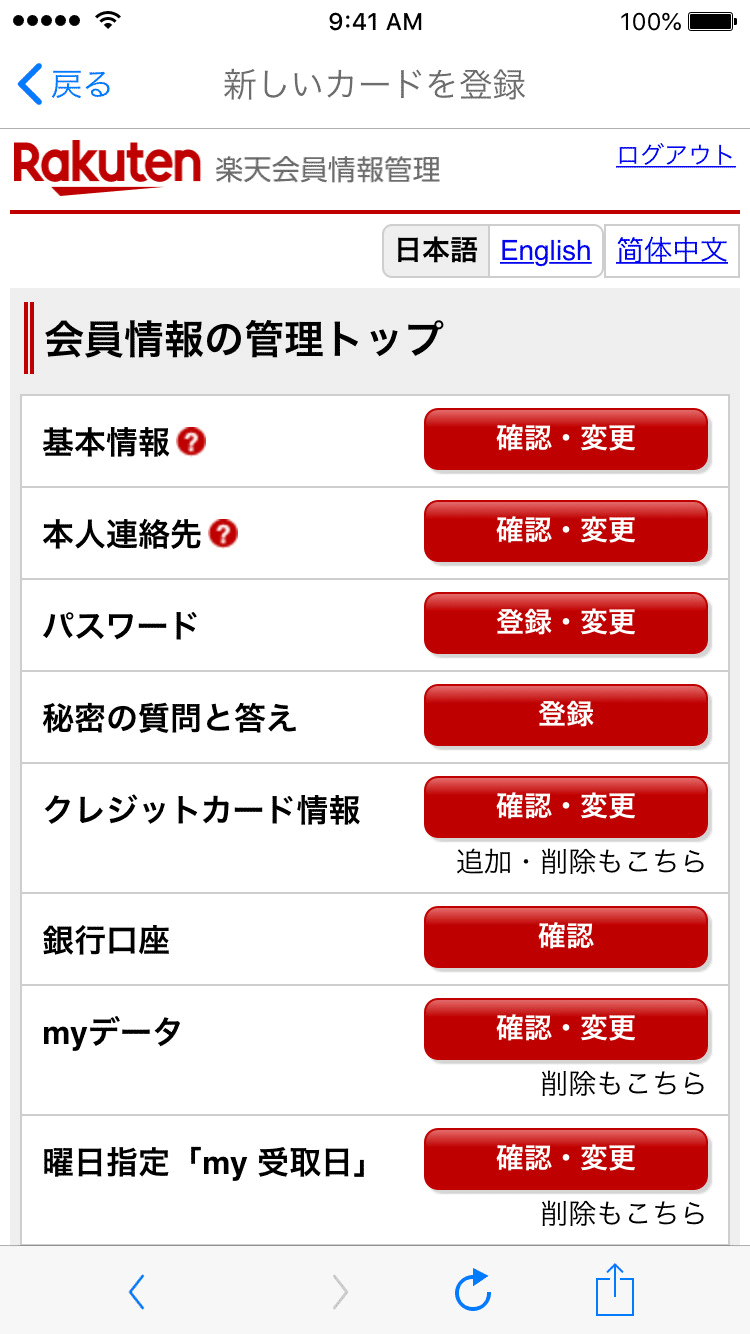
Task: Tap the help icon next to 基本情報
Action: 192,441
